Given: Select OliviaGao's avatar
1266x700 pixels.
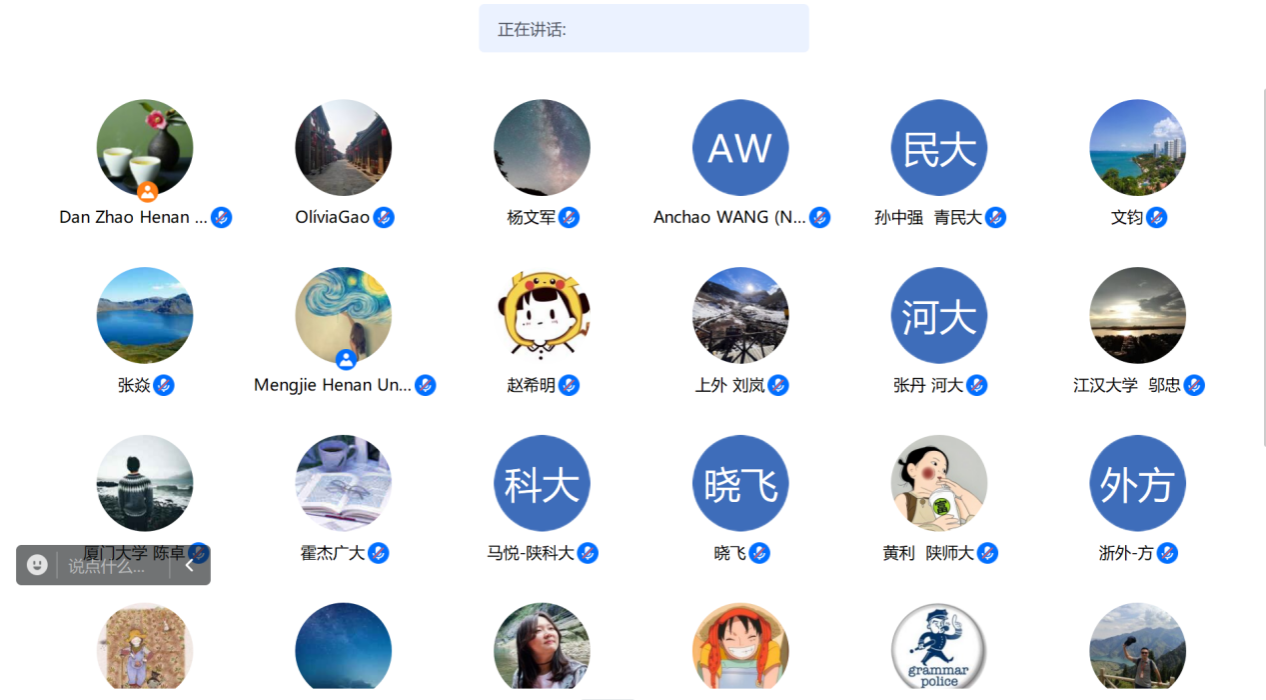Looking at the screenshot, I should point(343,148).
